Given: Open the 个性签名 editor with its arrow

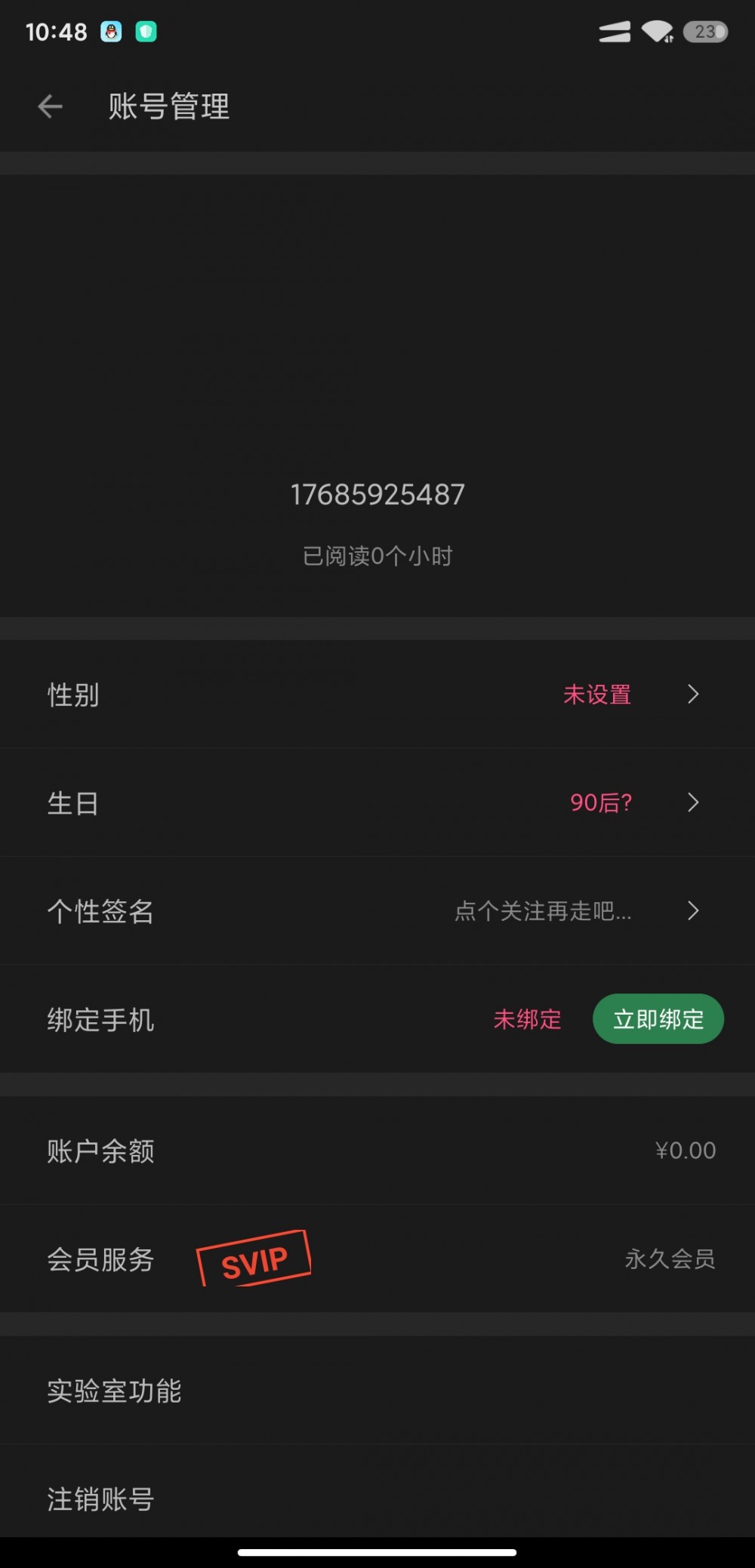Looking at the screenshot, I should [x=692, y=911].
